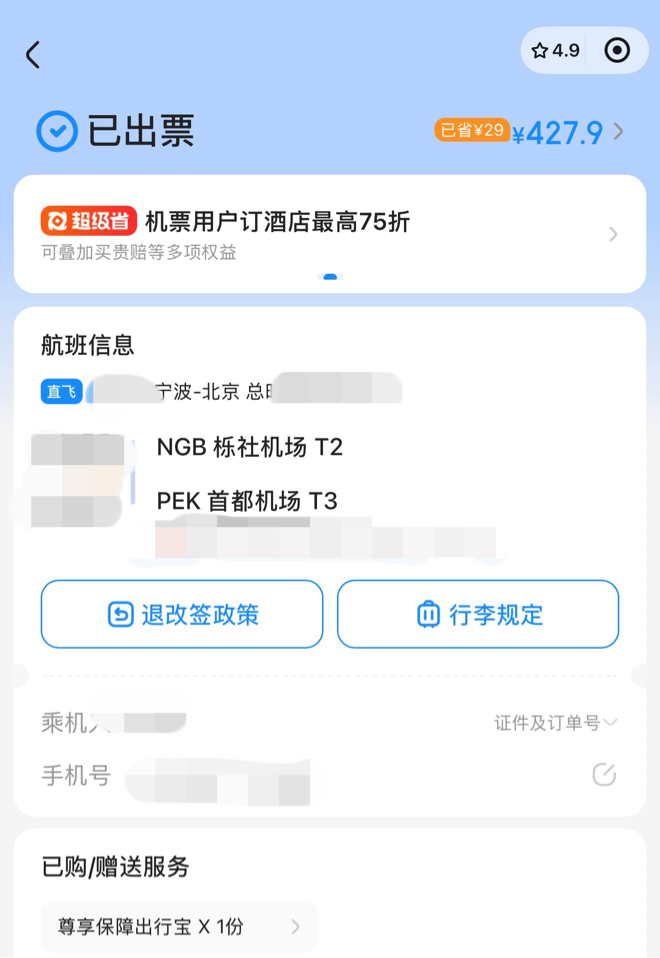
Task: Tap the mini program close circle icon
Action: pos(617,51)
